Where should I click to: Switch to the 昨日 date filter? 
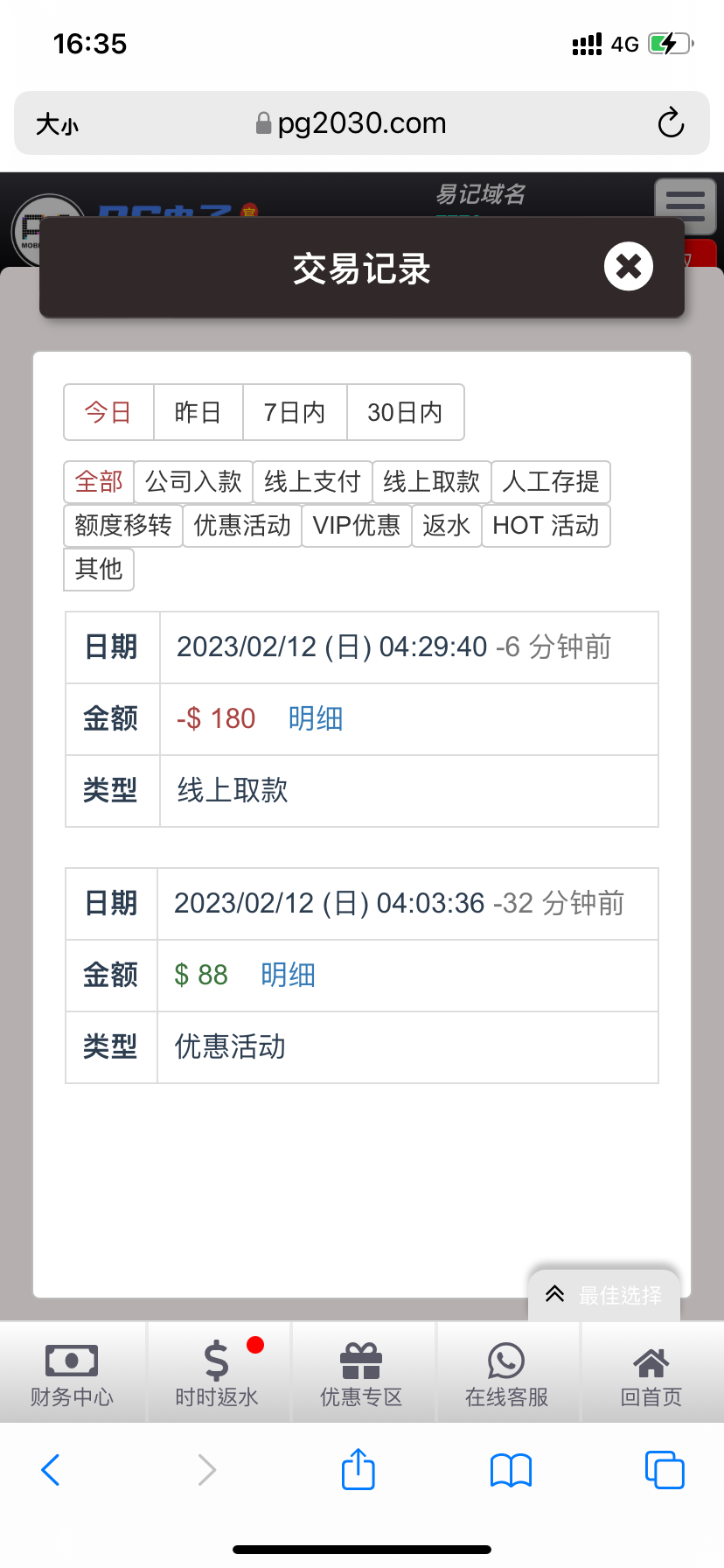point(198,412)
